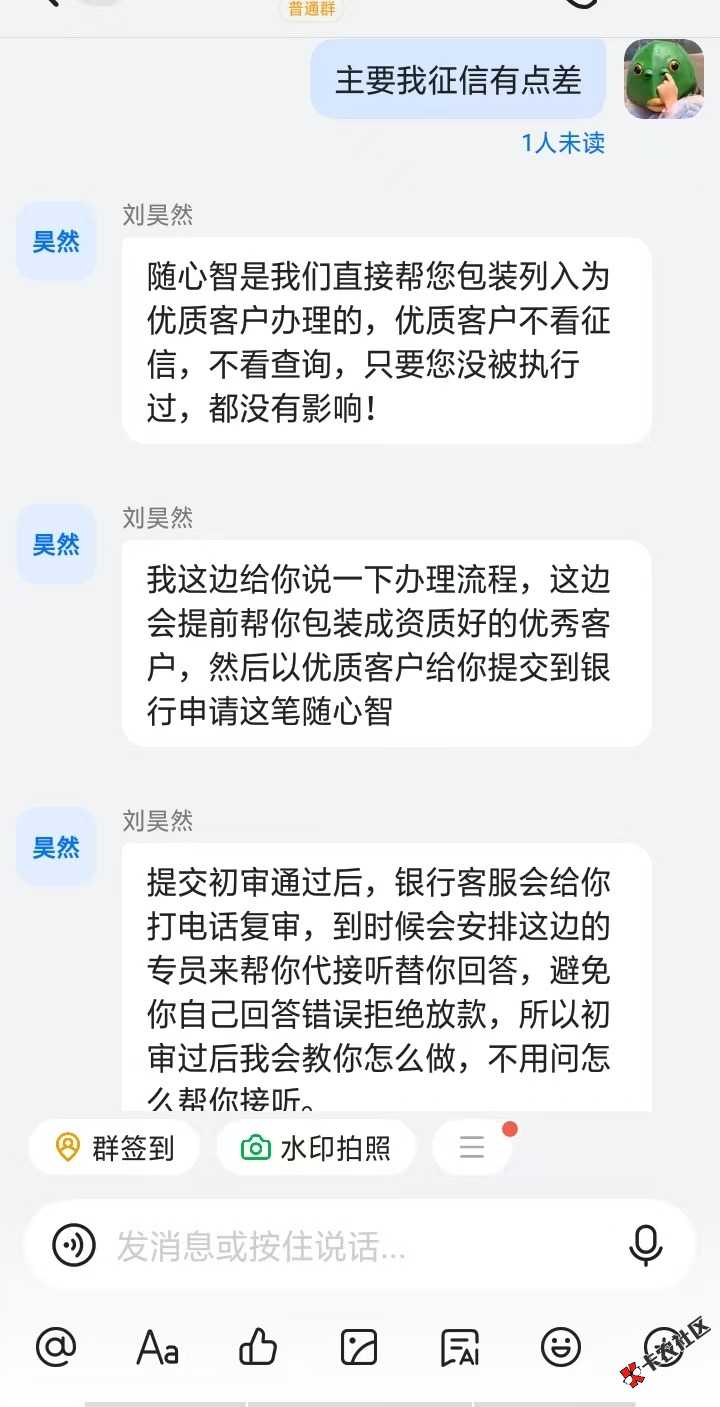Open the emoji picker
Image resolution: width=720 pixels, height=1407 pixels.
pyautogui.click(x=561, y=1348)
